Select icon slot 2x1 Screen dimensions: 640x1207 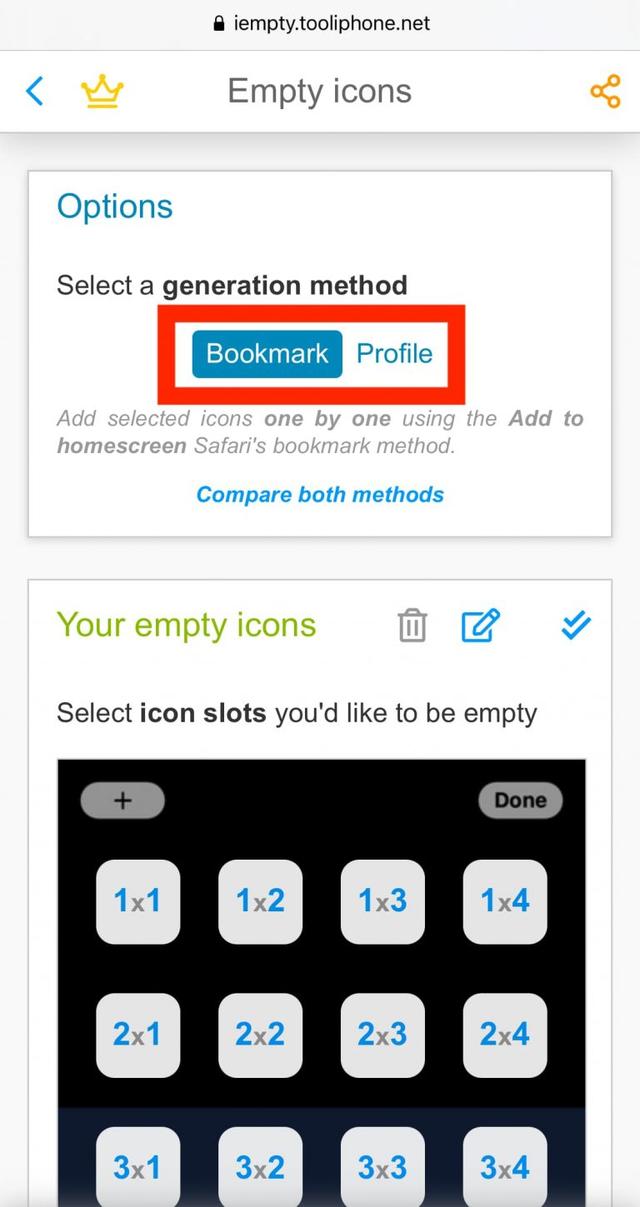[x=137, y=1034]
